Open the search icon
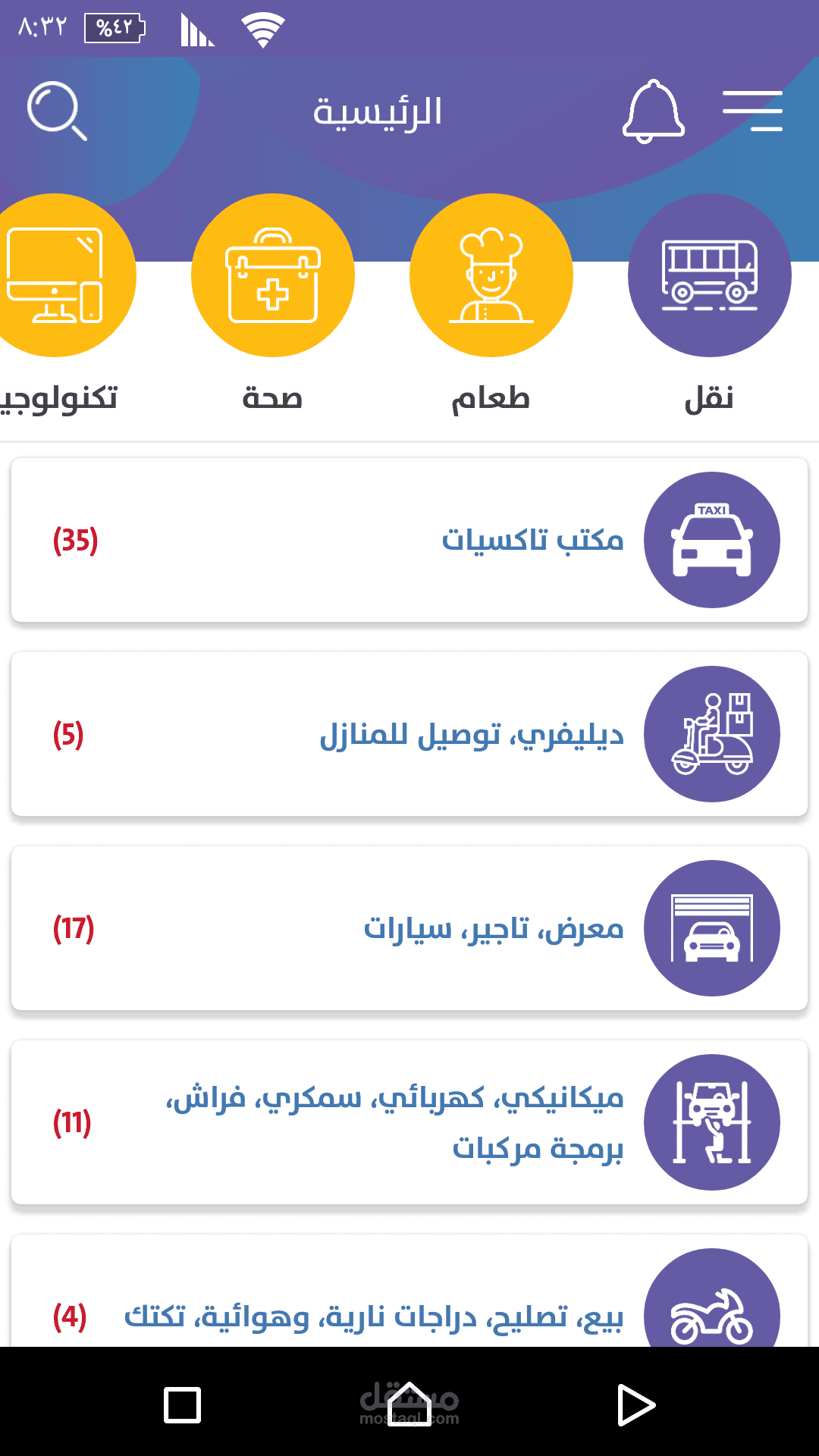Image resolution: width=819 pixels, height=1456 pixels. pyautogui.click(x=57, y=111)
